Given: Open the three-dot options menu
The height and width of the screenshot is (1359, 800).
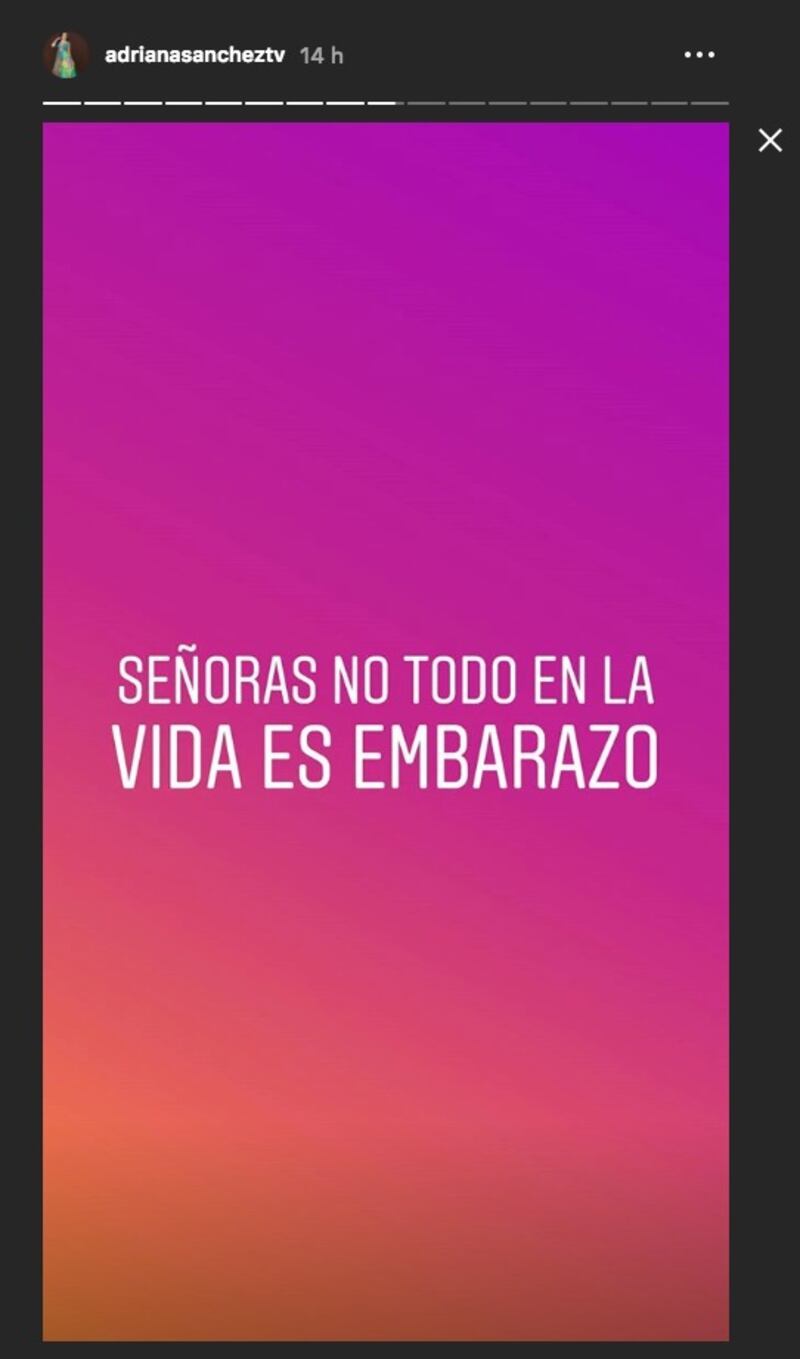Looking at the screenshot, I should [700, 55].
